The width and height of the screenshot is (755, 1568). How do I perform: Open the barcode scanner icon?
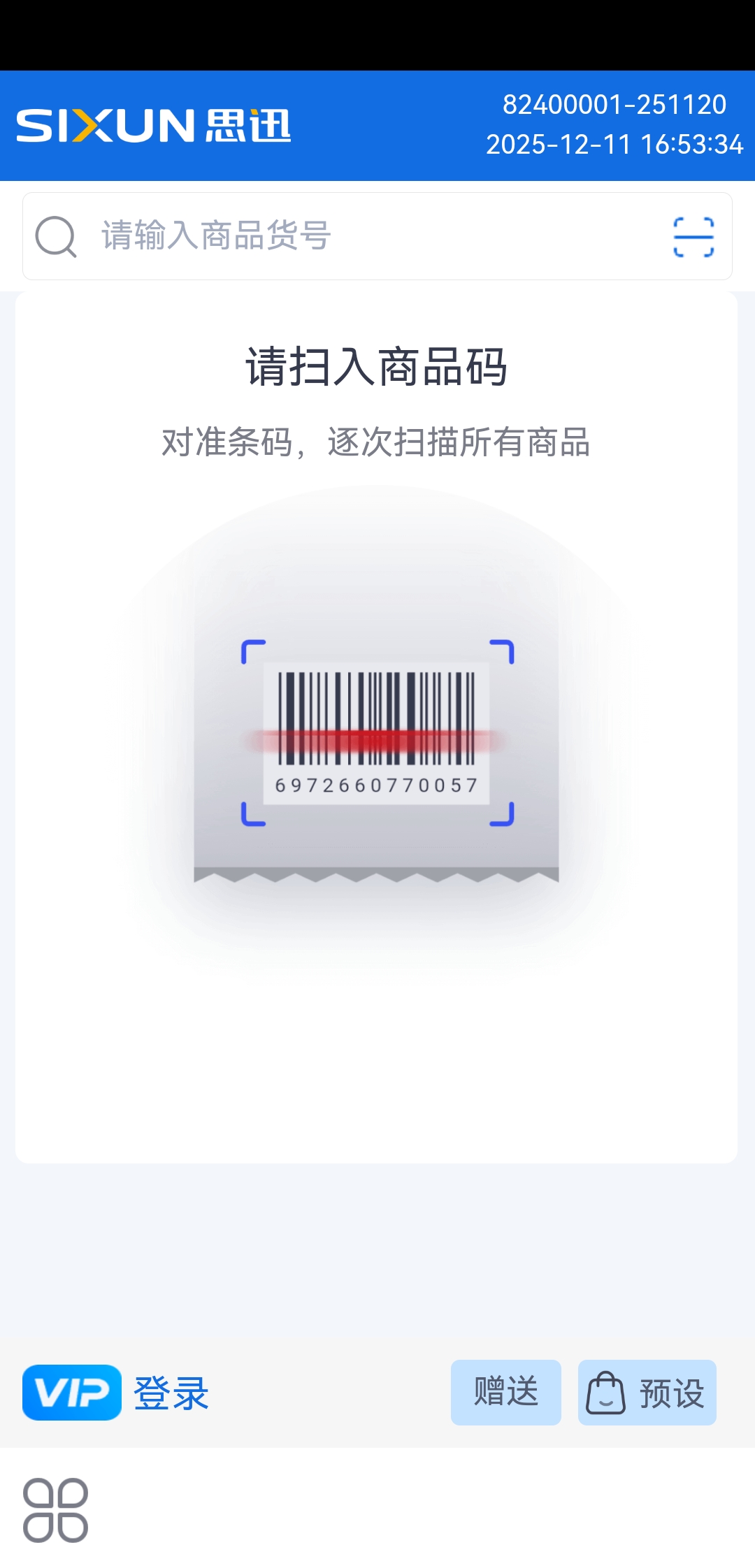(693, 237)
